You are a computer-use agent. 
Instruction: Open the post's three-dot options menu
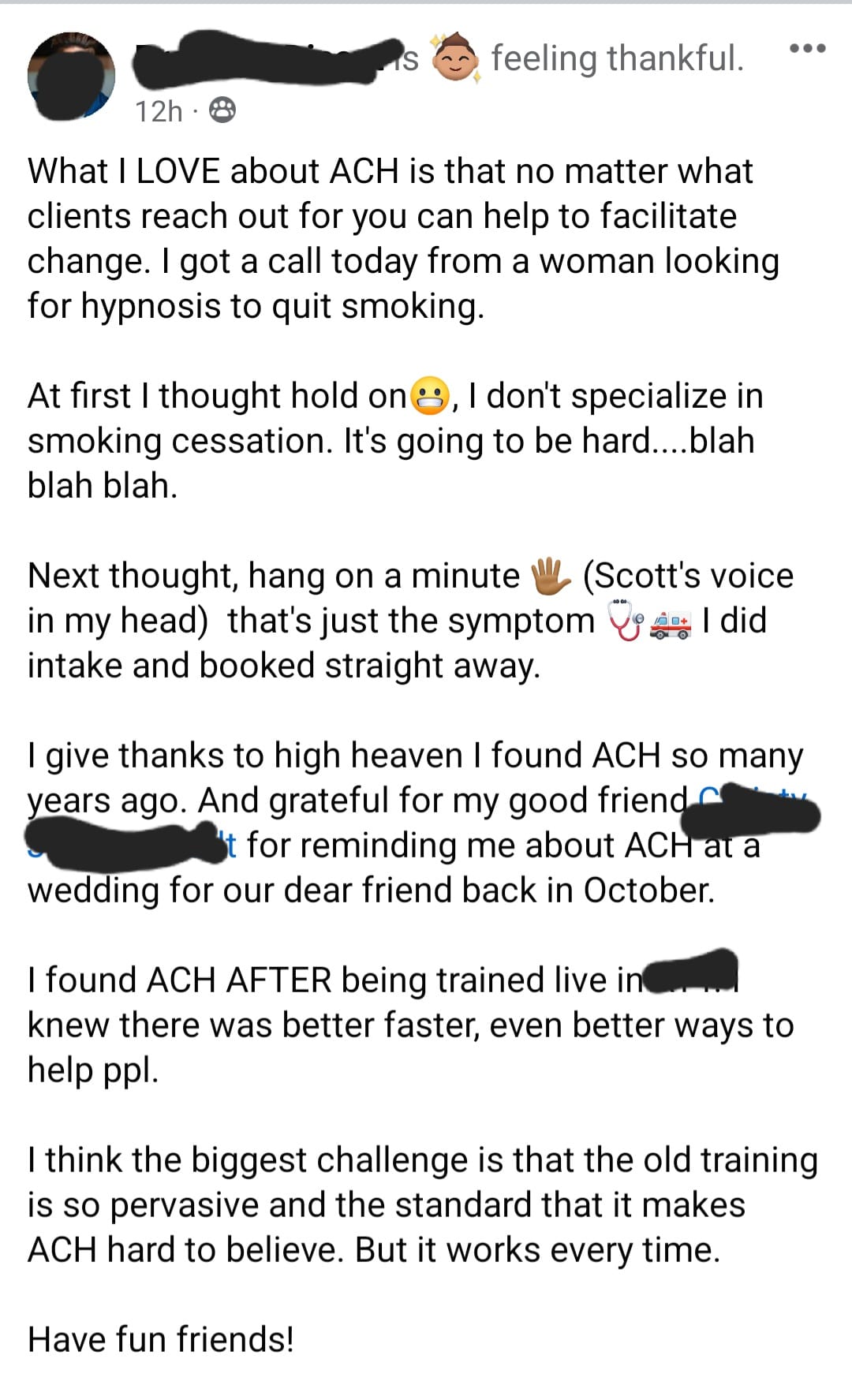tap(806, 49)
